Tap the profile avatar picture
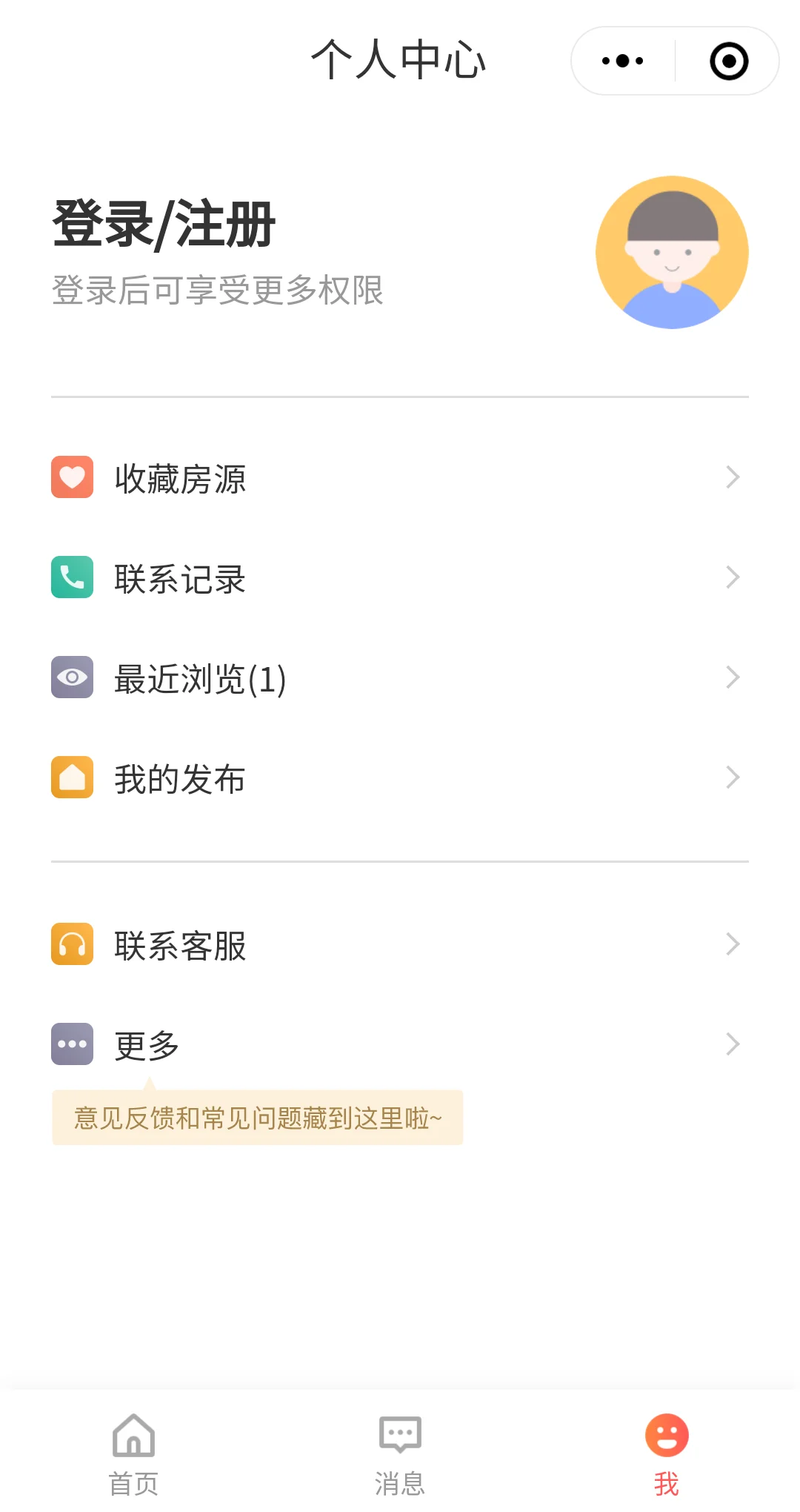Screen dimensions: 800x1512 pyautogui.click(x=672, y=252)
